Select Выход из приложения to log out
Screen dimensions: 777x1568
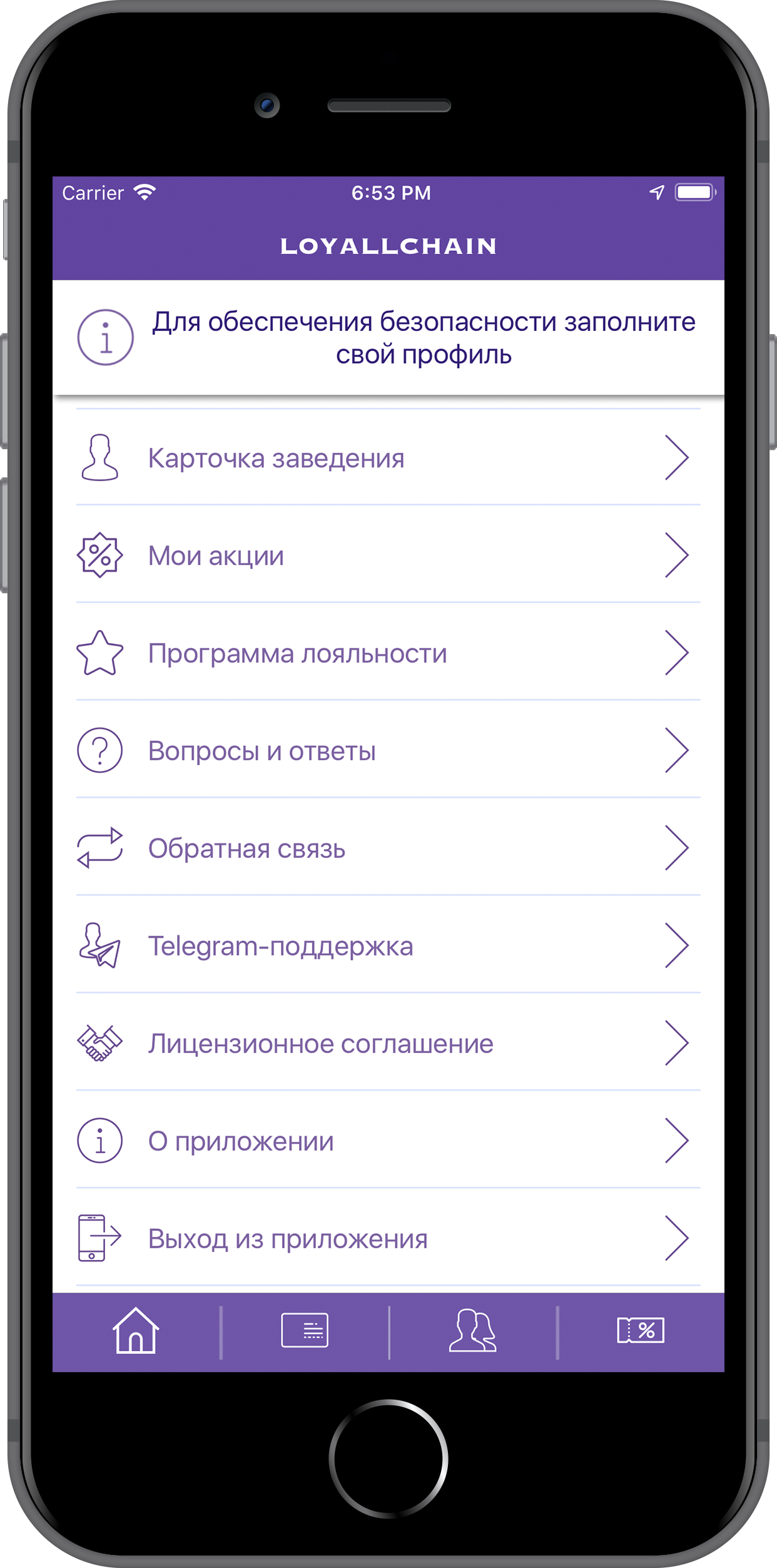[x=388, y=1239]
